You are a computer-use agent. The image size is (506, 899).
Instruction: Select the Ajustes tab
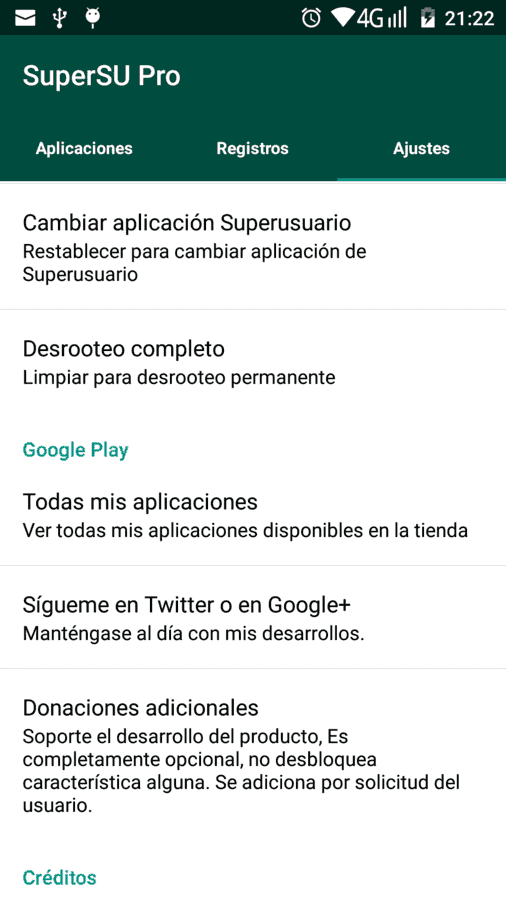coord(421,148)
